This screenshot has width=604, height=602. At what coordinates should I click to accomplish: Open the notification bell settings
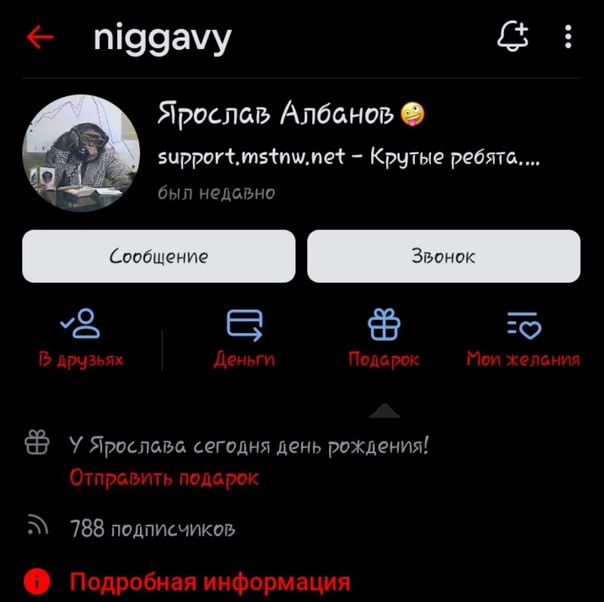(512, 38)
